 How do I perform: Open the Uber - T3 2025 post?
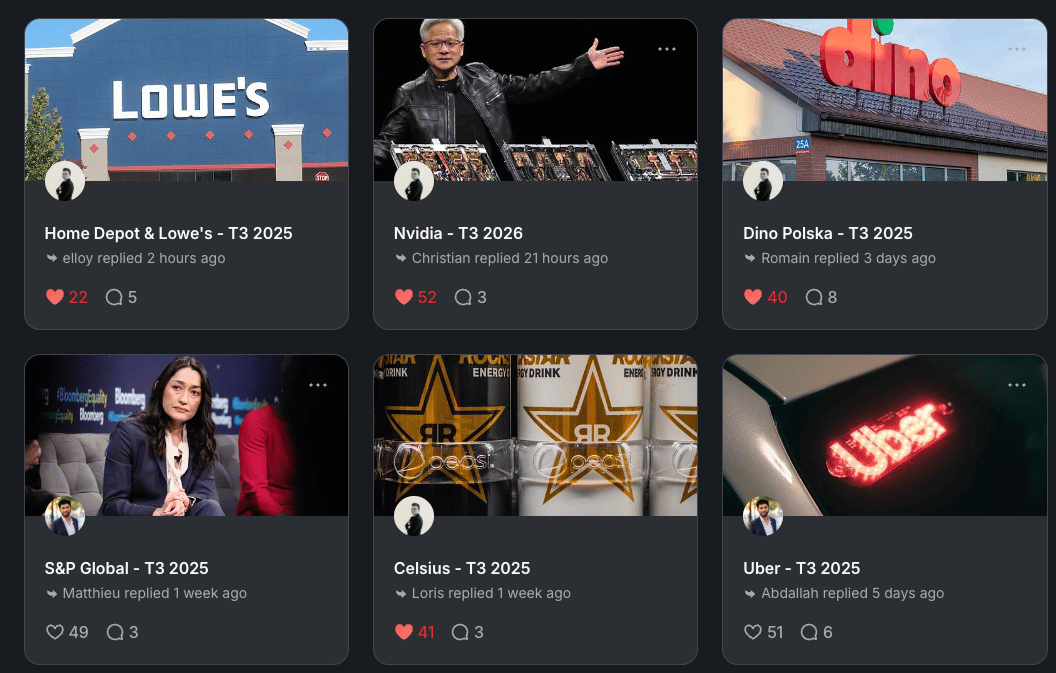[x=801, y=568]
